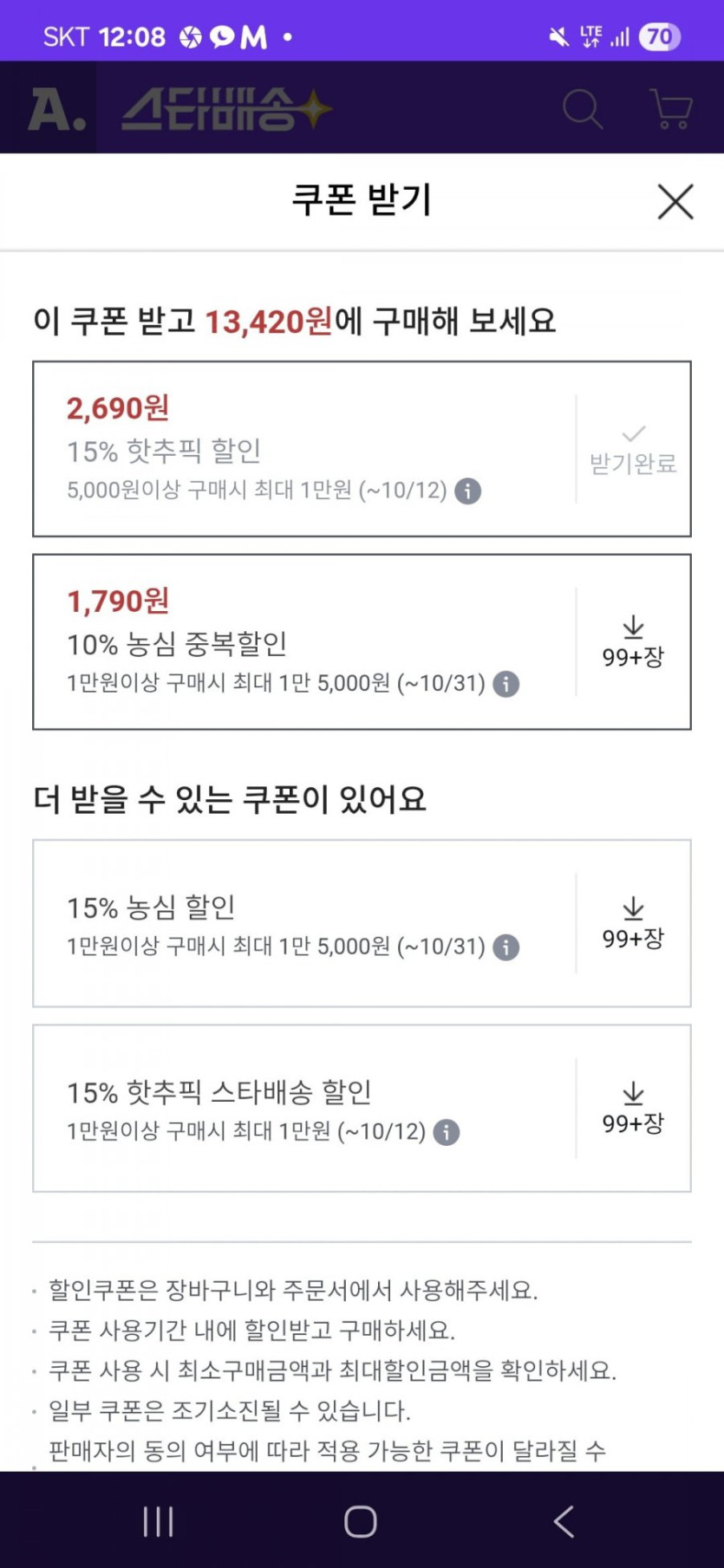The width and height of the screenshot is (724, 1568).
Task: Go back using the system back button
Action: tap(564, 1521)
